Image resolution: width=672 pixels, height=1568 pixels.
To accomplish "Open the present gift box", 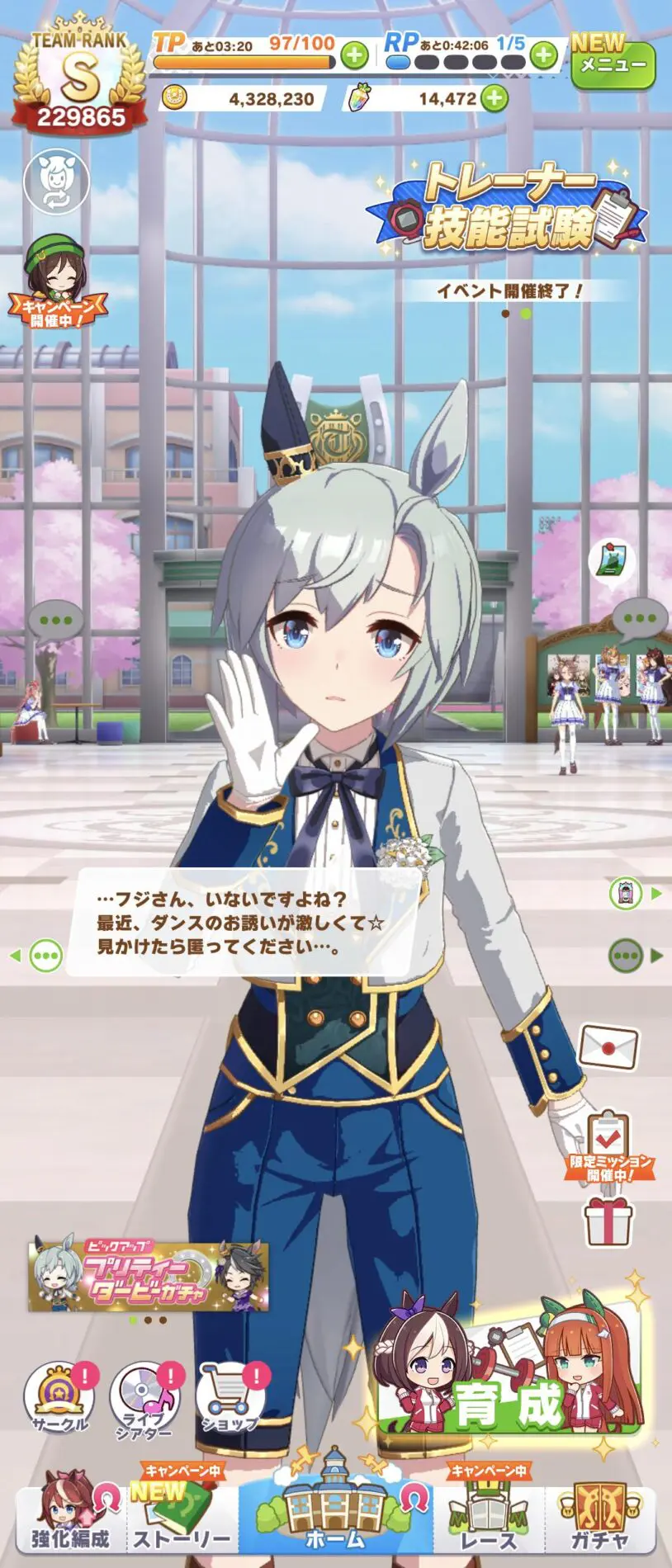I will [x=608, y=1222].
